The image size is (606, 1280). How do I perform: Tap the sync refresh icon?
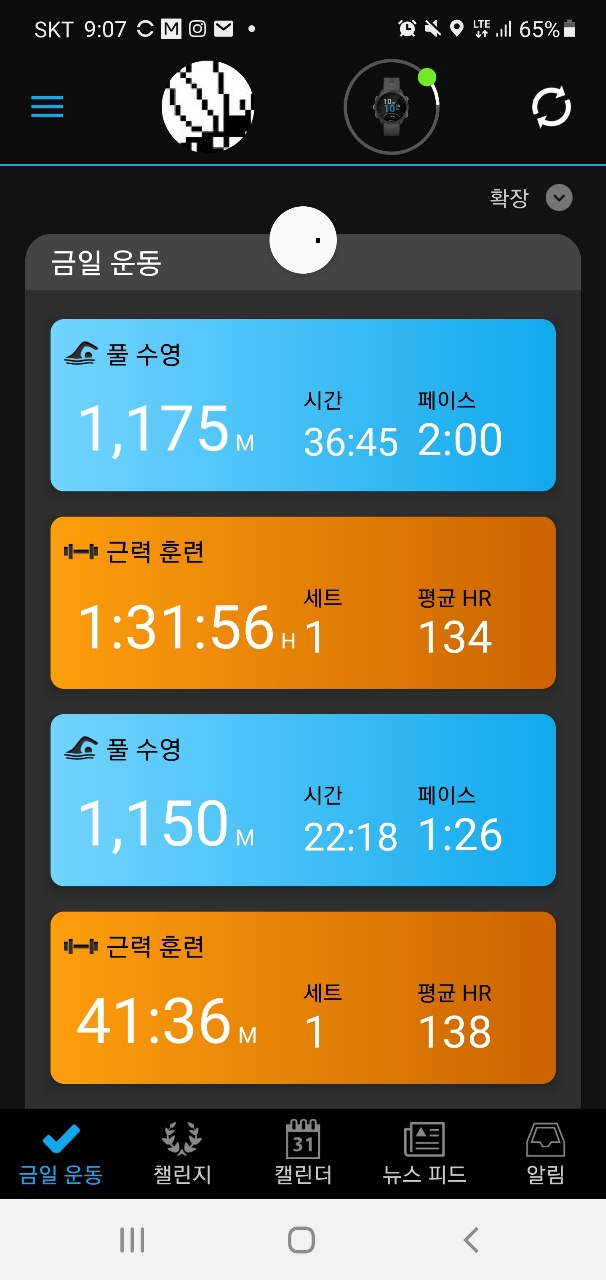point(551,107)
